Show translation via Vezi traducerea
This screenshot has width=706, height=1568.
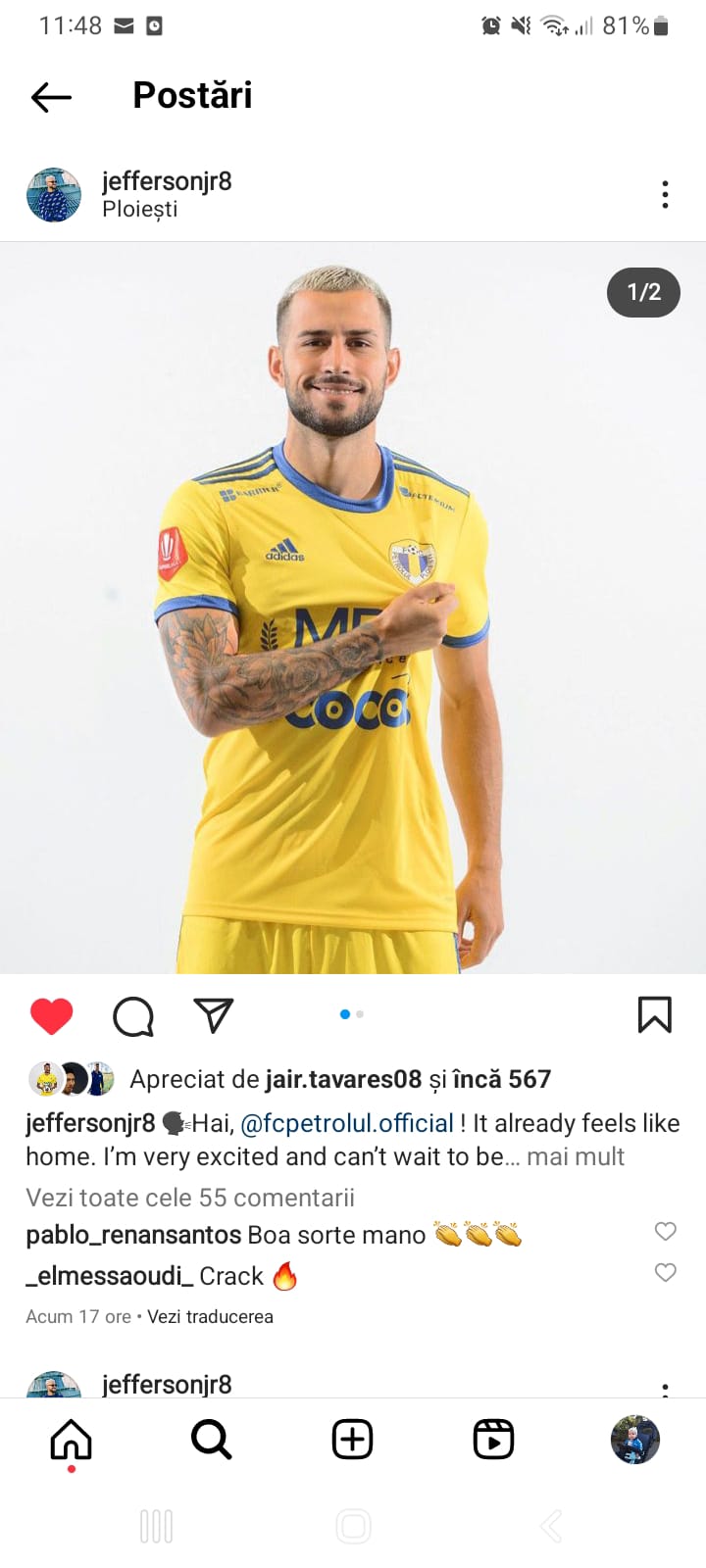[212, 1316]
